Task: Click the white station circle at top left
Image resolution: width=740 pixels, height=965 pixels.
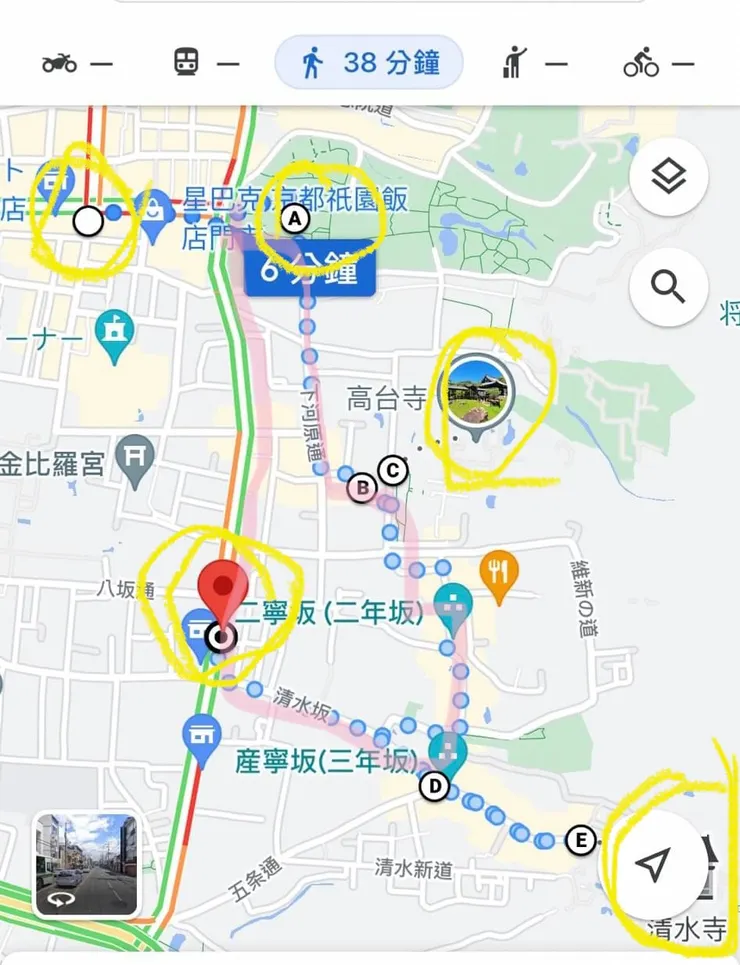Action: [88, 221]
